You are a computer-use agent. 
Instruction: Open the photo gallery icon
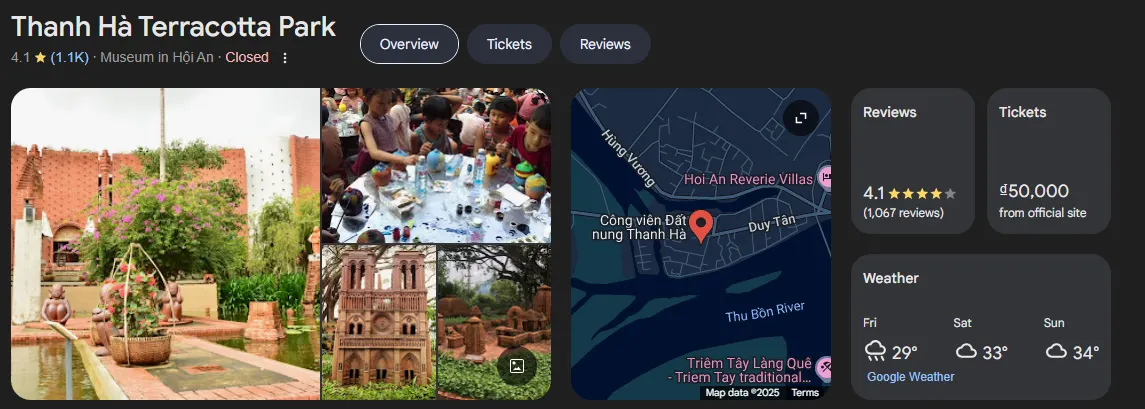517,366
